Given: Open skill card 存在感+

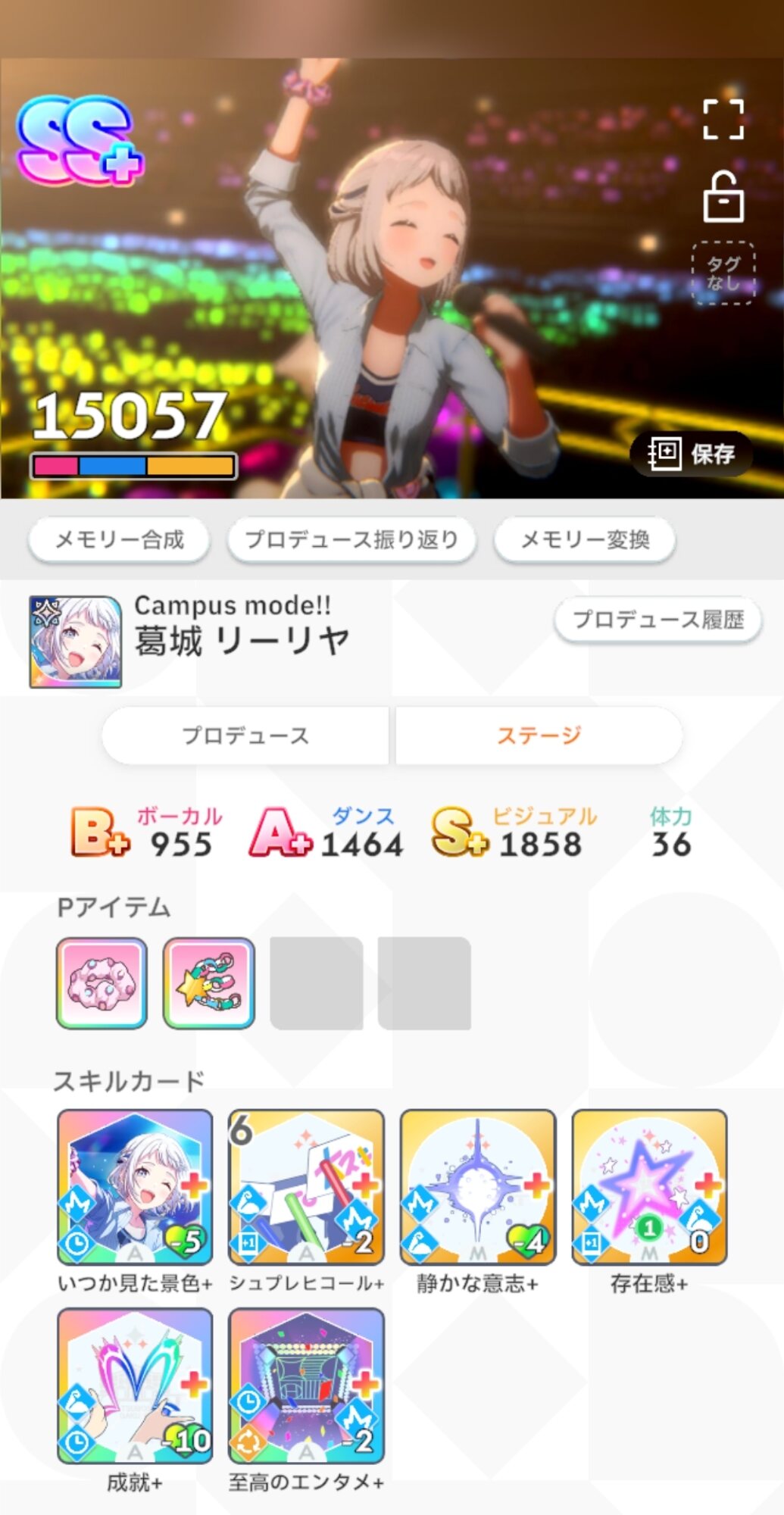Looking at the screenshot, I should [x=649, y=1187].
